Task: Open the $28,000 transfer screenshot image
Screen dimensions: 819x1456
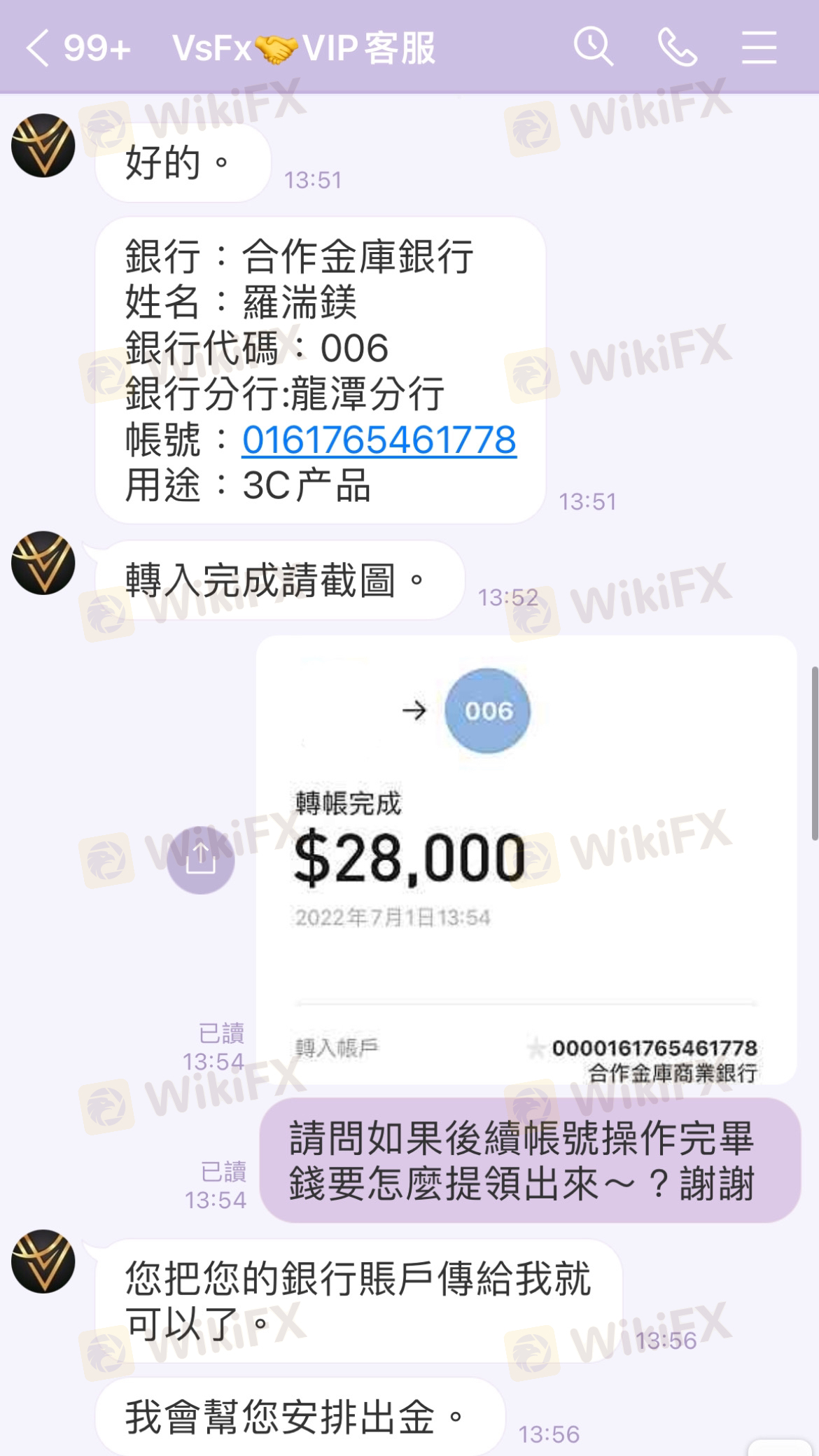Action: [526, 860]
